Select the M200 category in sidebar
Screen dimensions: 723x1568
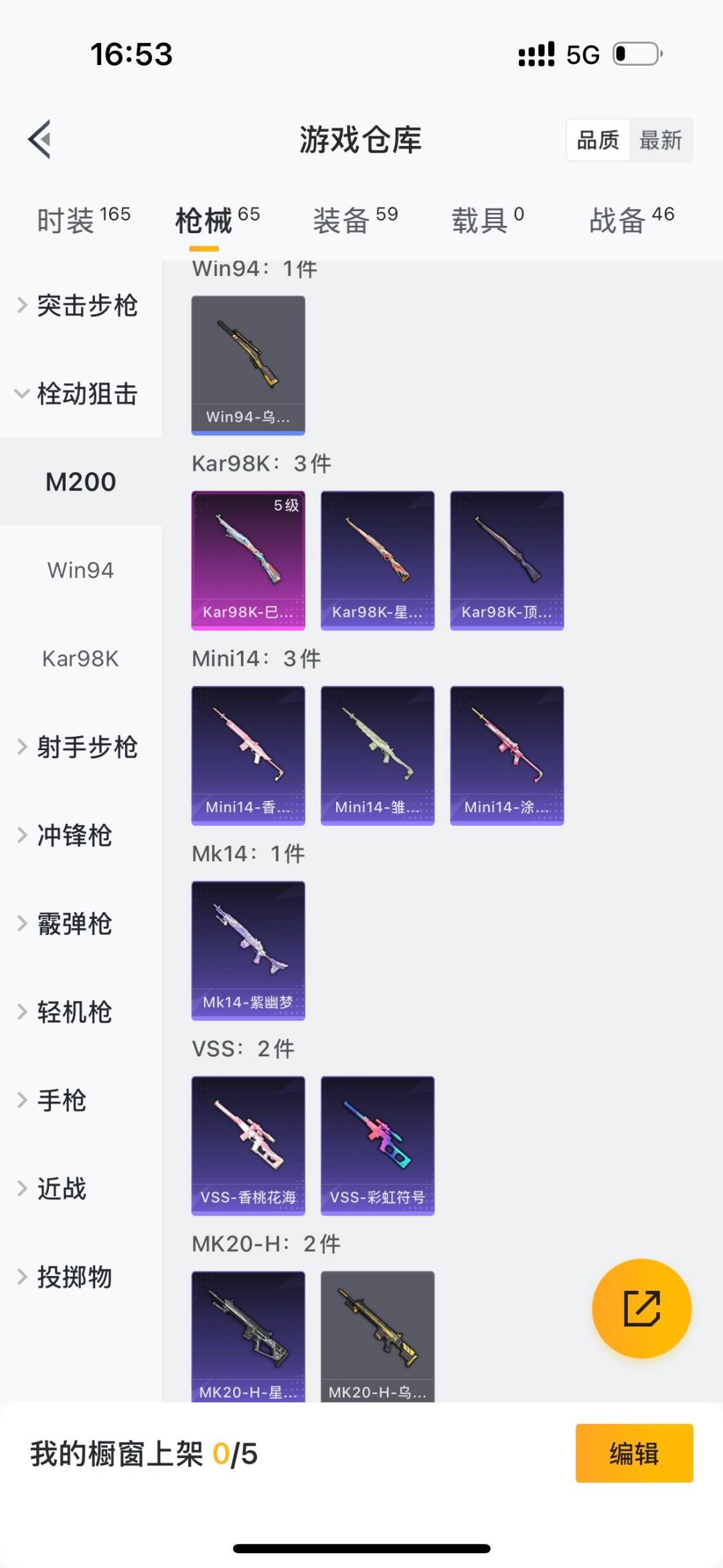(x=81, y=481)
